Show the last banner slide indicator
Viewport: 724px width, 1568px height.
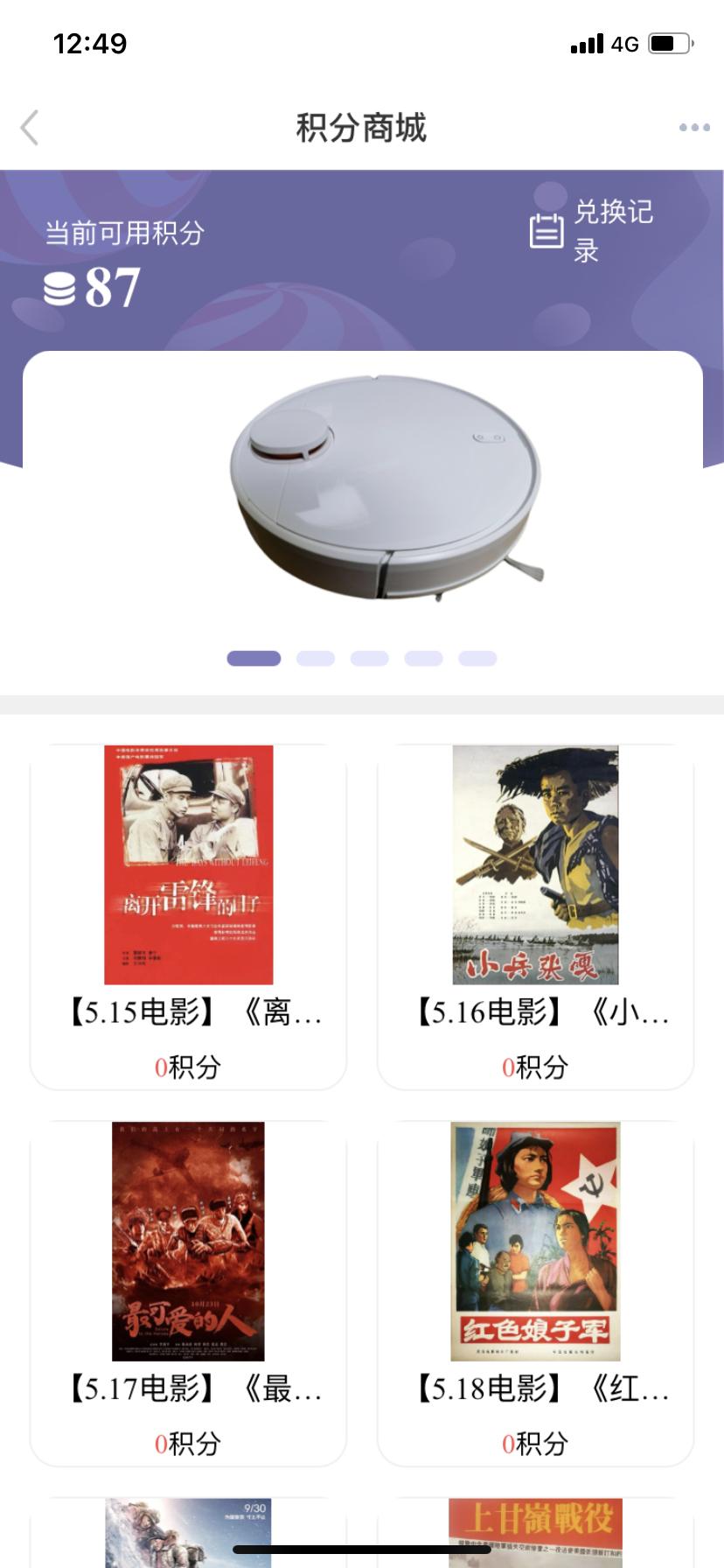(x=477, y=659)
